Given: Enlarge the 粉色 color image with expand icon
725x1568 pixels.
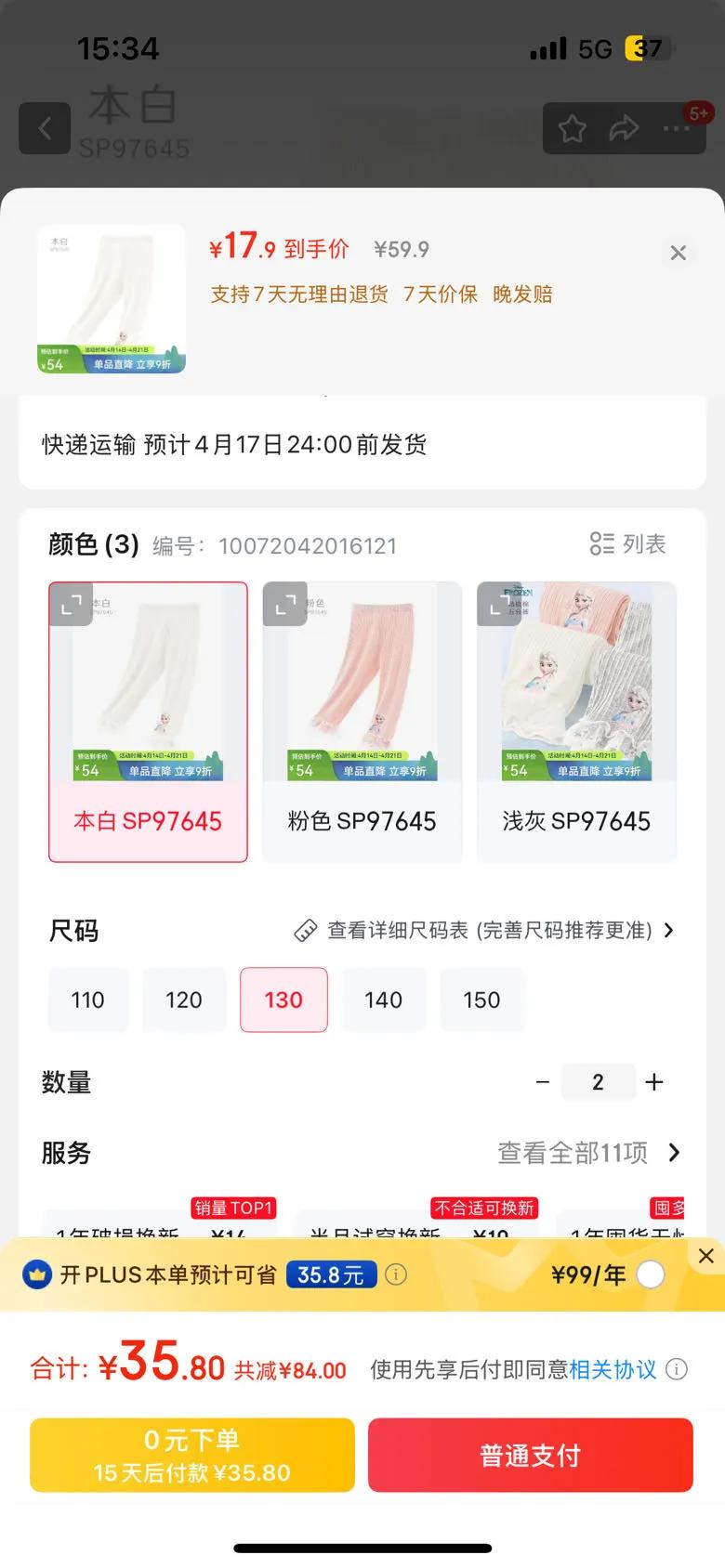Looking at the screenshot, I should [285, 604].
